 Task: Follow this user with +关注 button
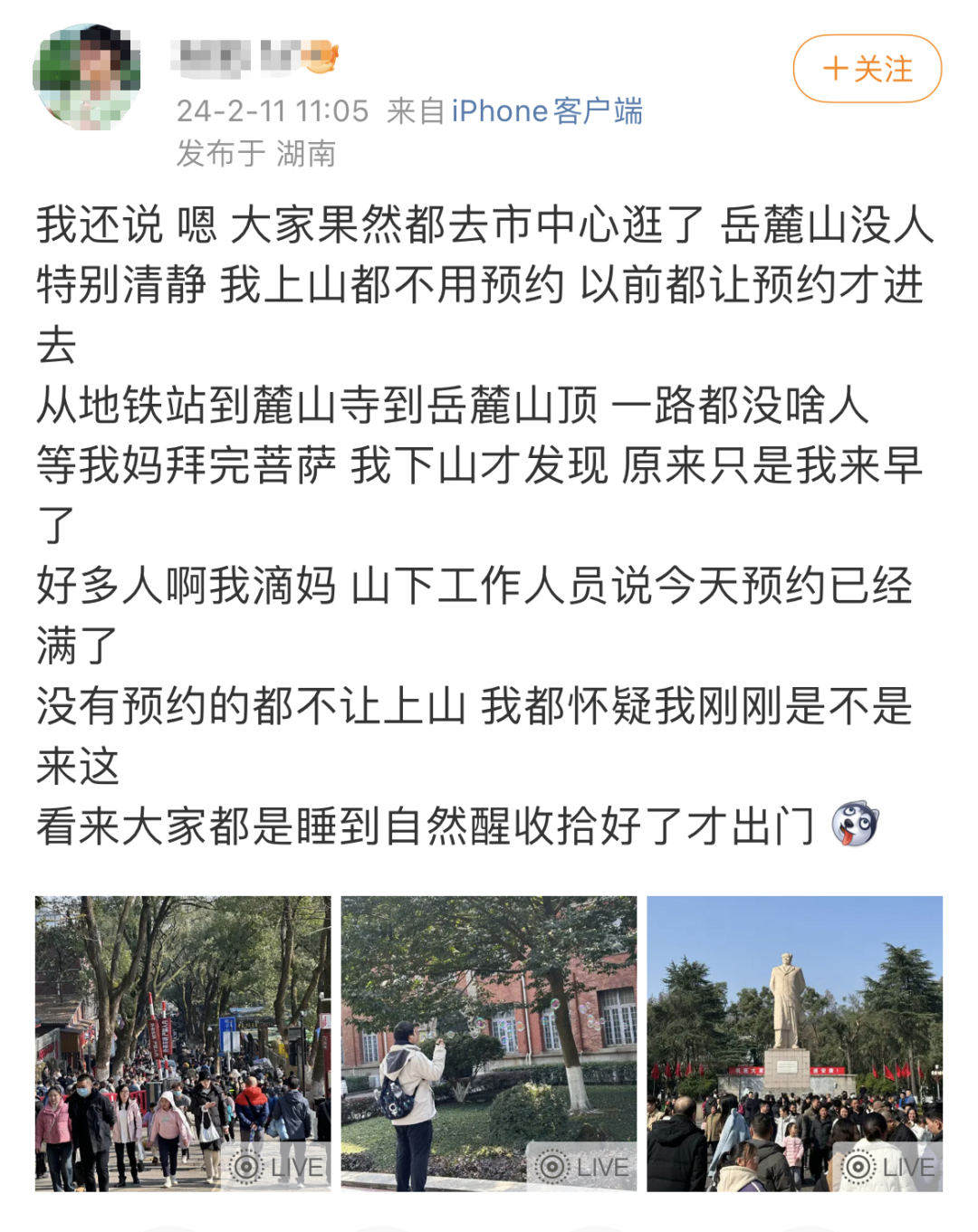click(867, 69)
